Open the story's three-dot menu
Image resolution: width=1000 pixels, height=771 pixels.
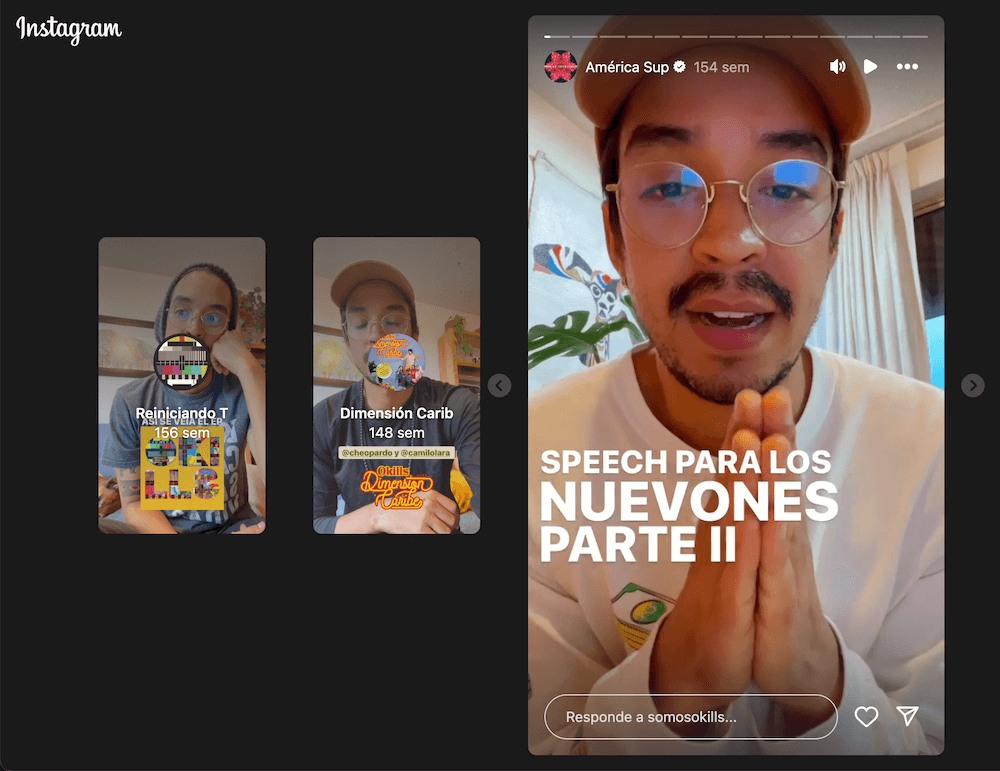(907, 67)
